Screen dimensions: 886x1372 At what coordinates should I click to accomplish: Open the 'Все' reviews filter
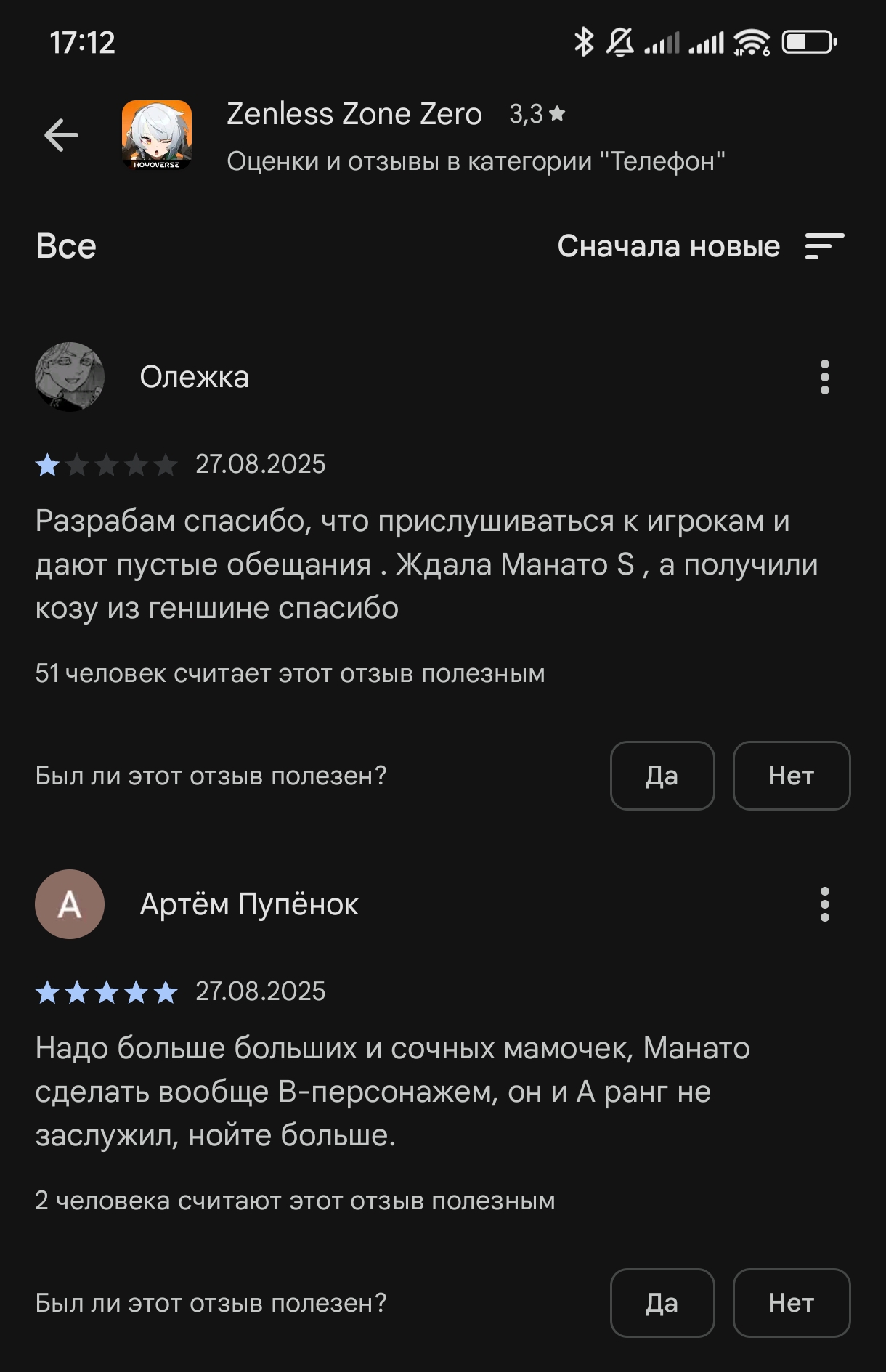pyautogui.click(x=66, y=246)
